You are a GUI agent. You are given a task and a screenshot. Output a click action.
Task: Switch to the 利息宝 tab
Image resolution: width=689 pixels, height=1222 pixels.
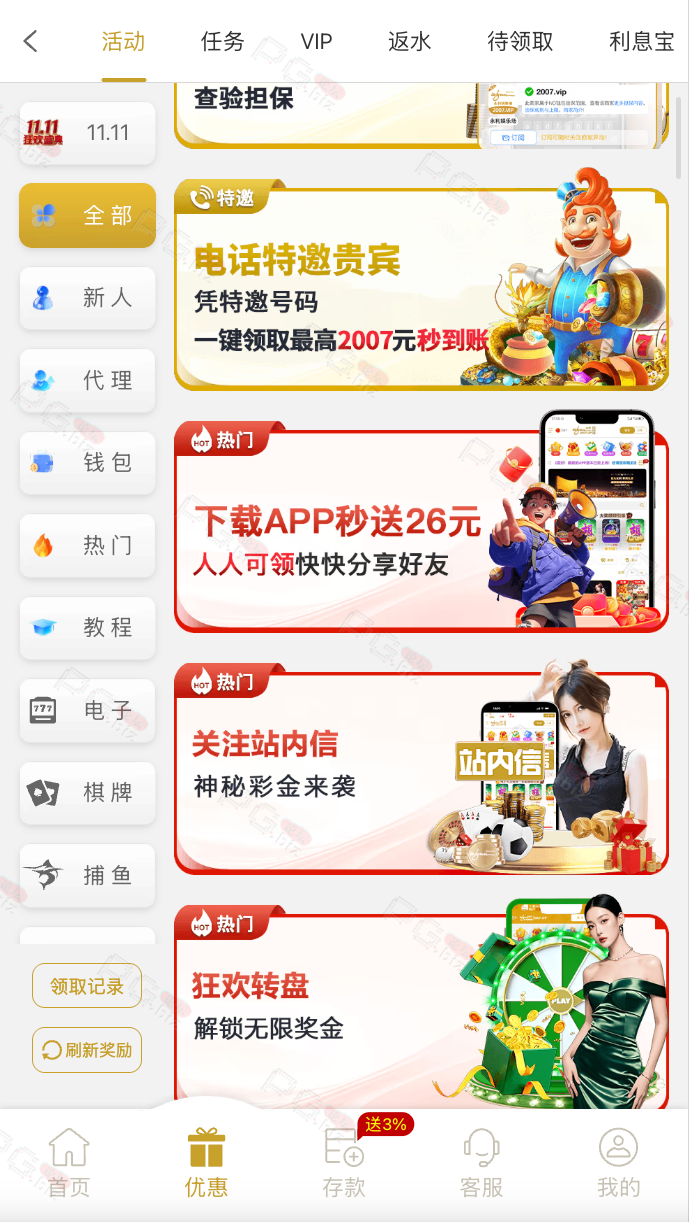pyautogui.click(x=642, y=41)
